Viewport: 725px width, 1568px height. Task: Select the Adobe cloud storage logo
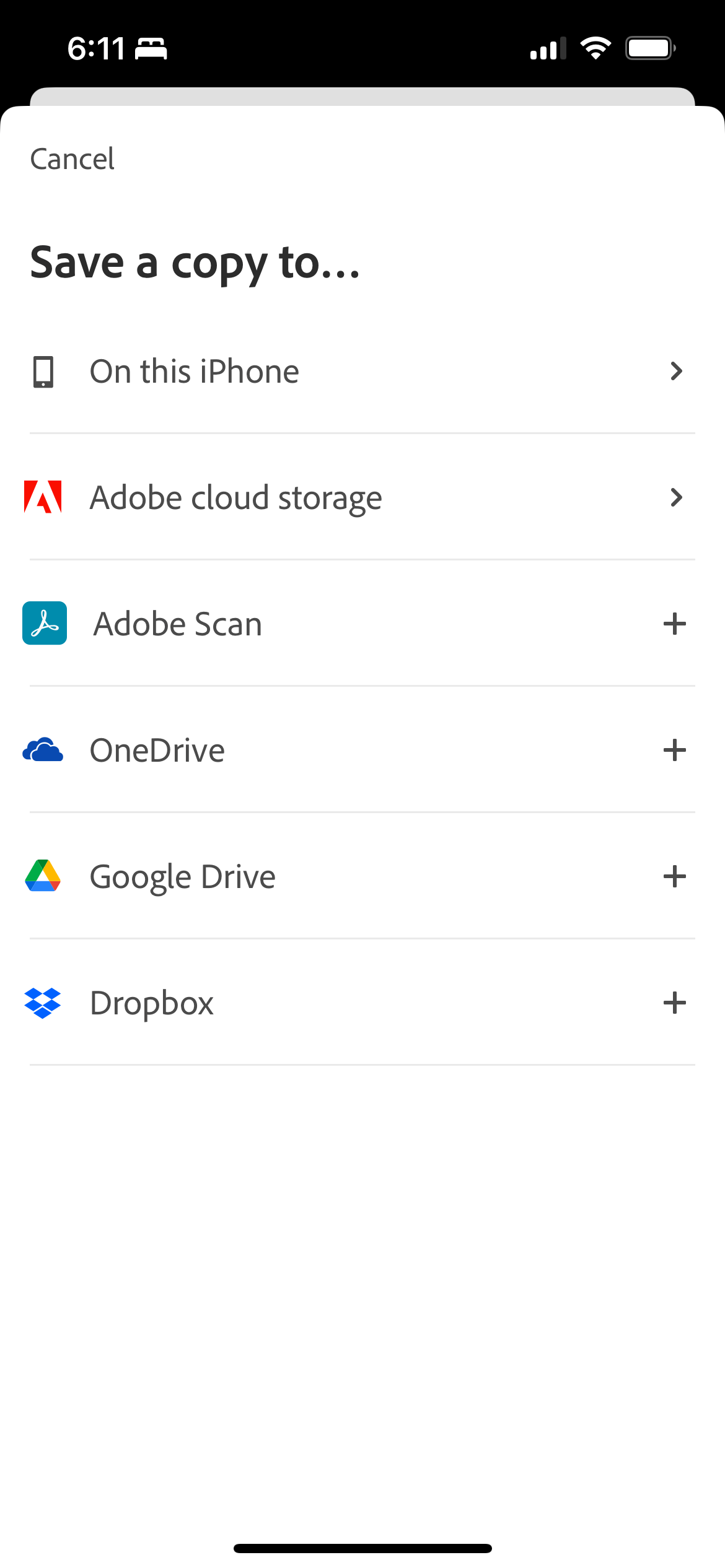pyautogui.click(x=42, y=496)
